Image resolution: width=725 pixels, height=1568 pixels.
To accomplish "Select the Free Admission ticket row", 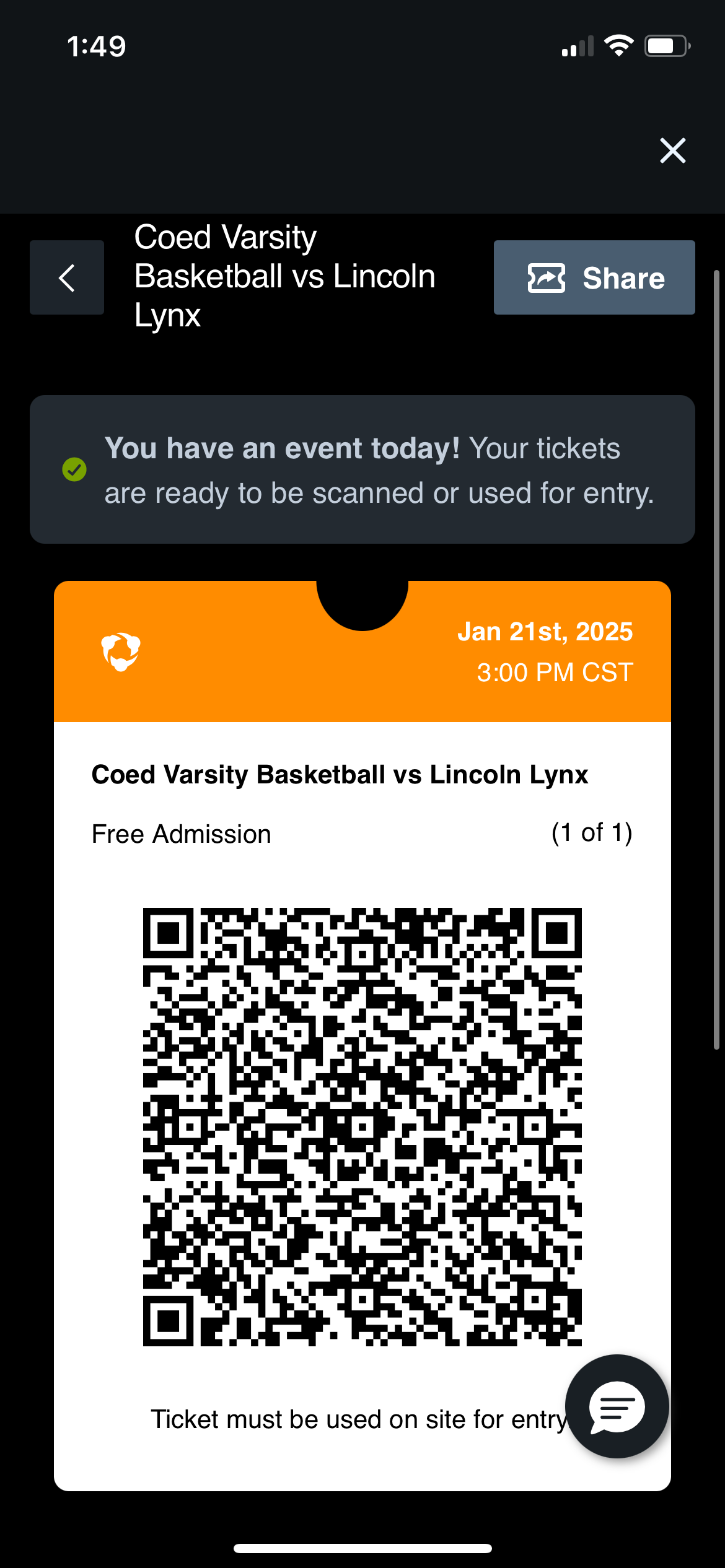I will pos(180,833).
